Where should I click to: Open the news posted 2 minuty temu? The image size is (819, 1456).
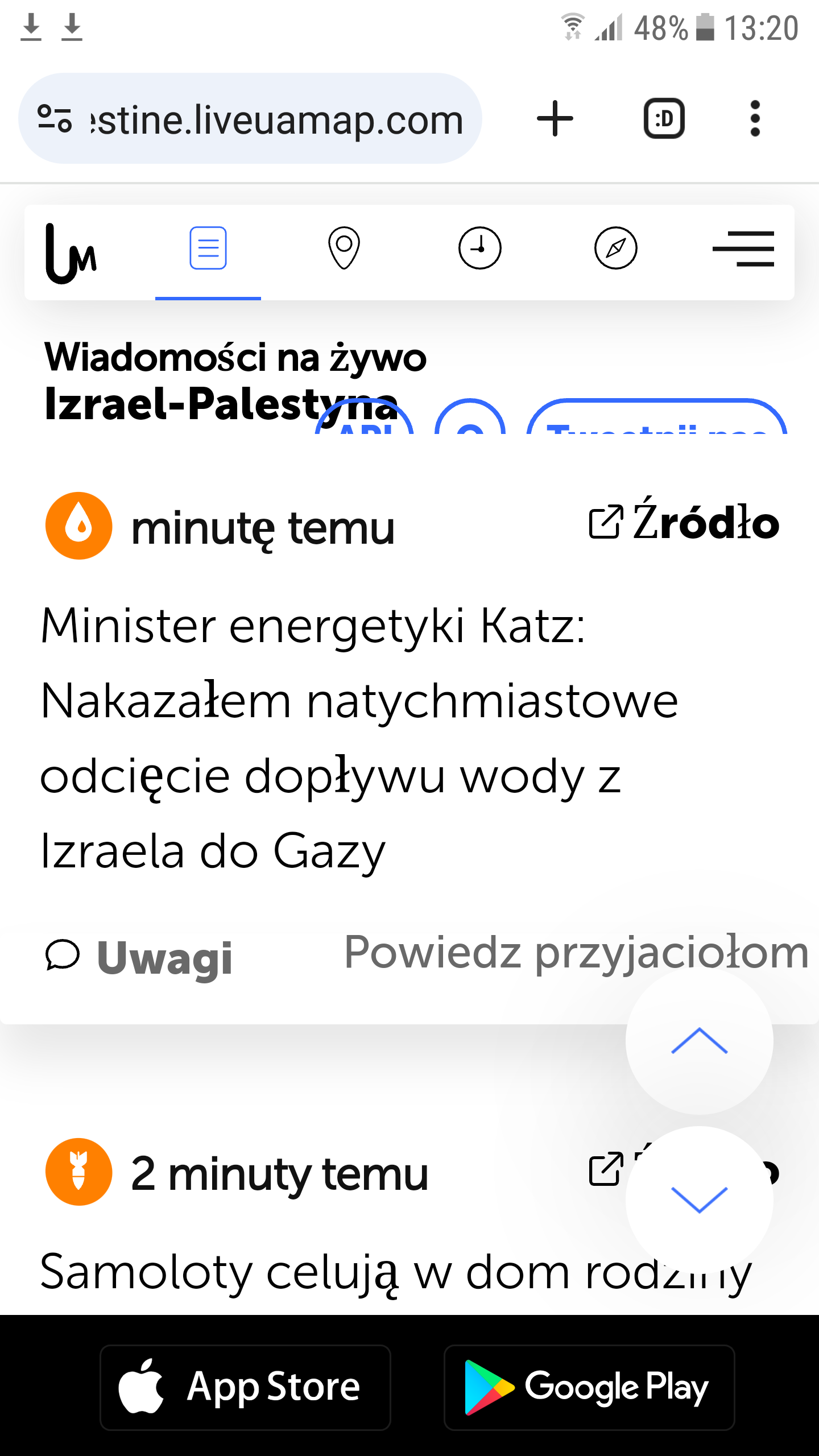point(279,1174)
